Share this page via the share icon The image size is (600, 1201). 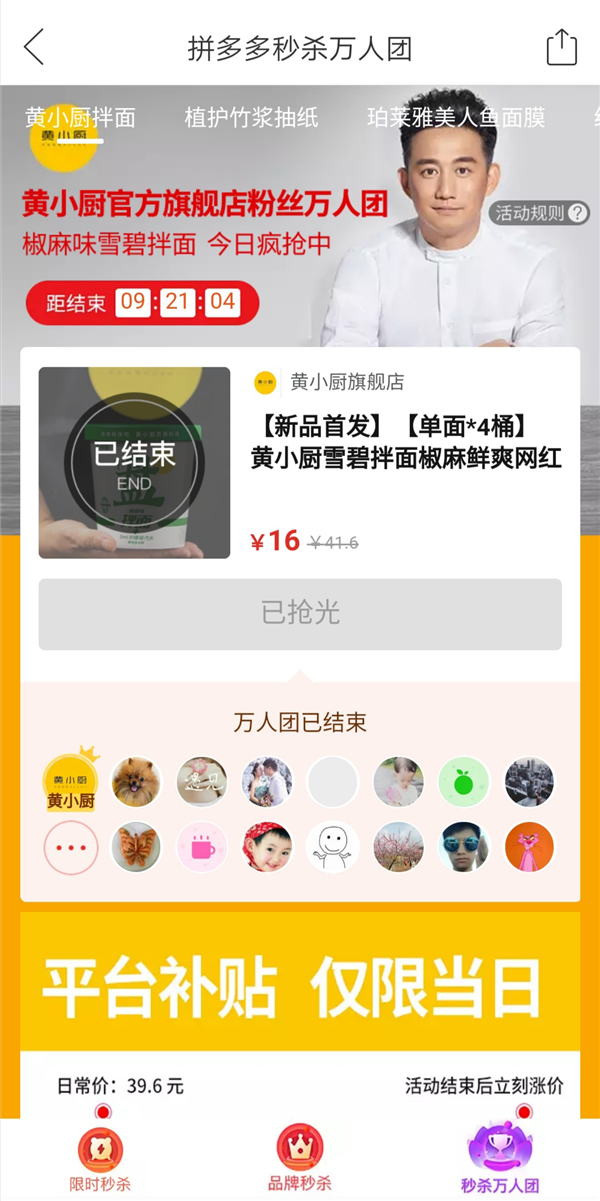pyautogui.click(x=561, y=47)
